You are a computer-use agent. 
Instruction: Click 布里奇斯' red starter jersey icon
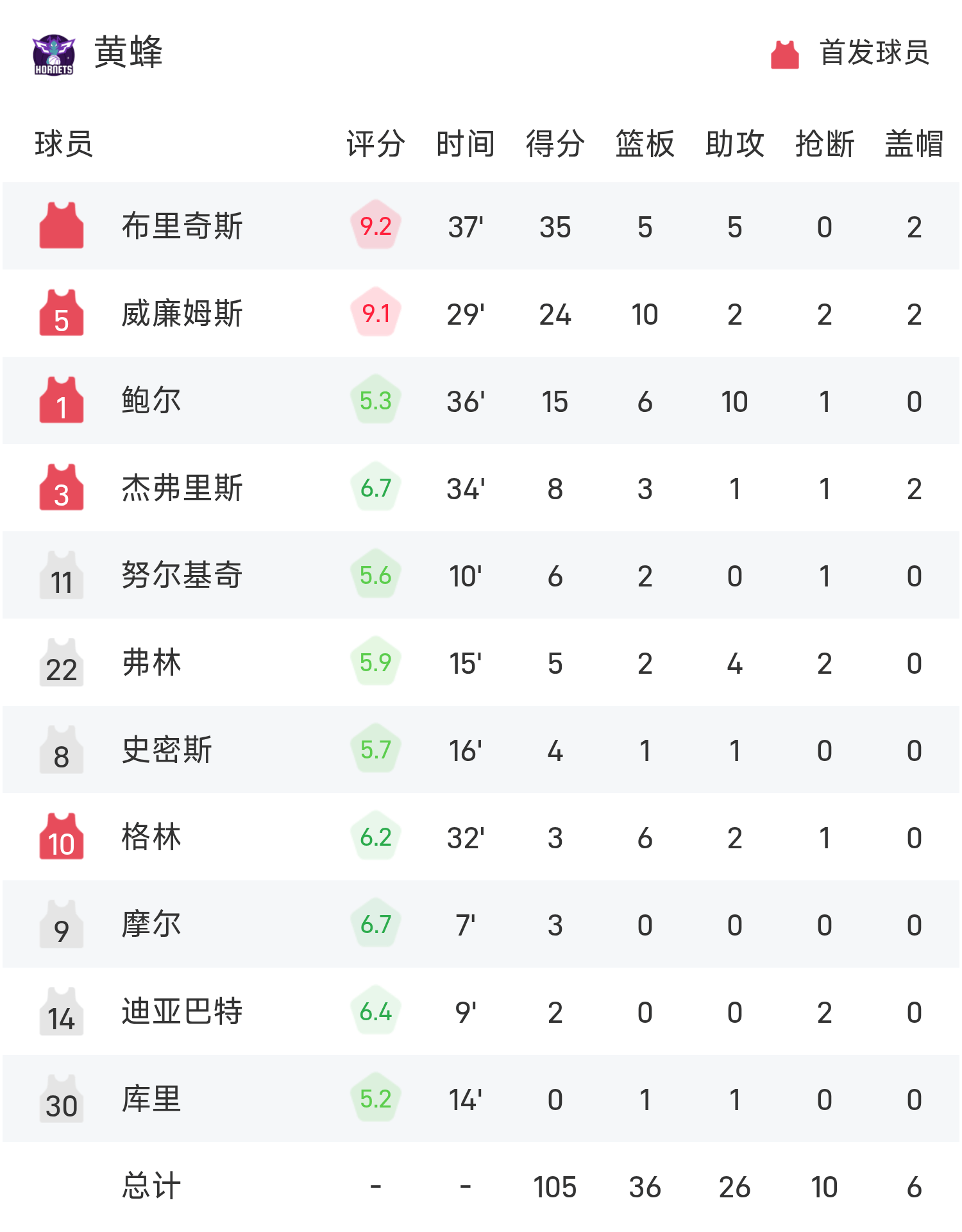click(x=61, y=226)
